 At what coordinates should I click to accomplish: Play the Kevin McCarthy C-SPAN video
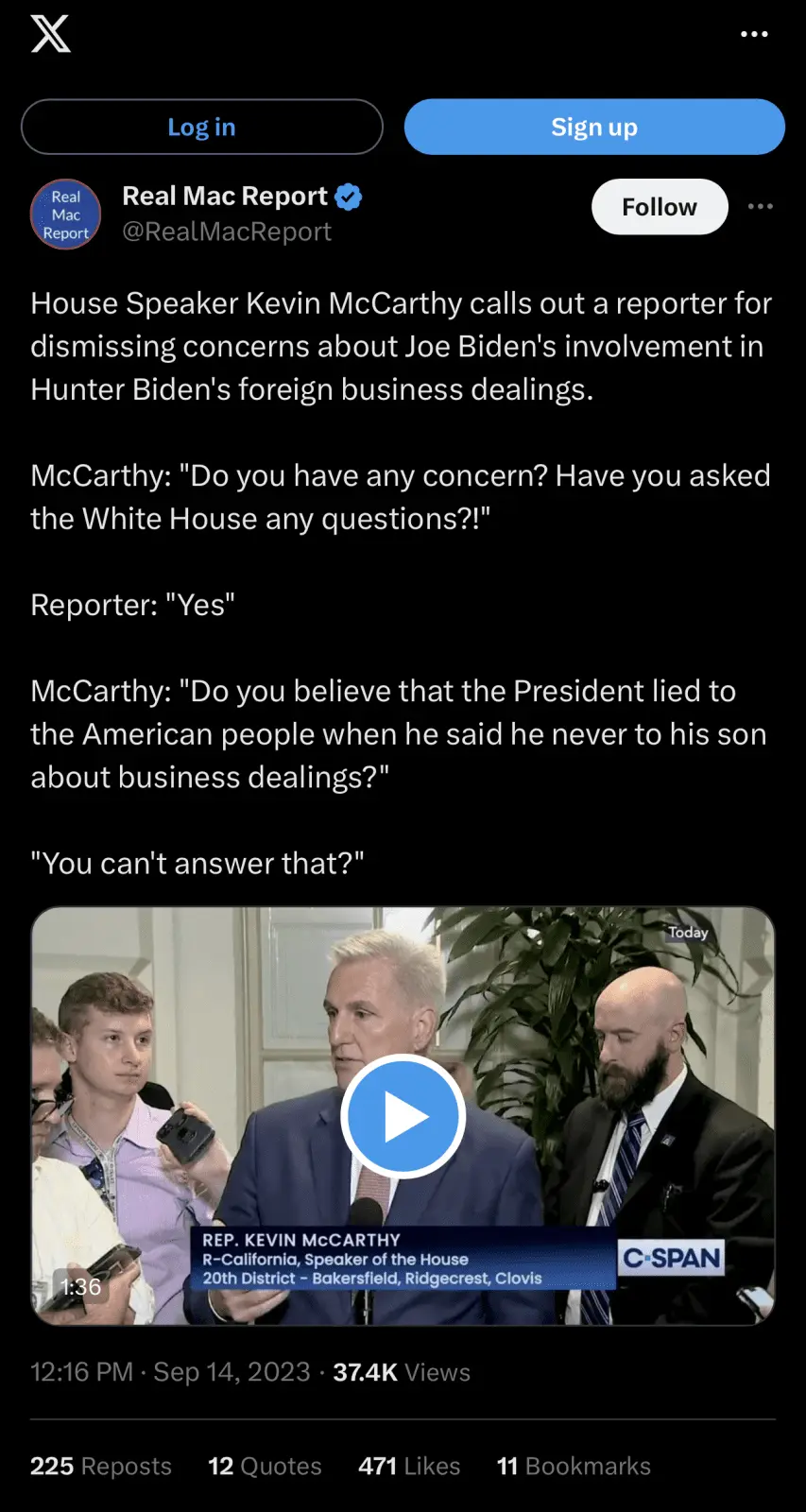tap(403, 1116)
